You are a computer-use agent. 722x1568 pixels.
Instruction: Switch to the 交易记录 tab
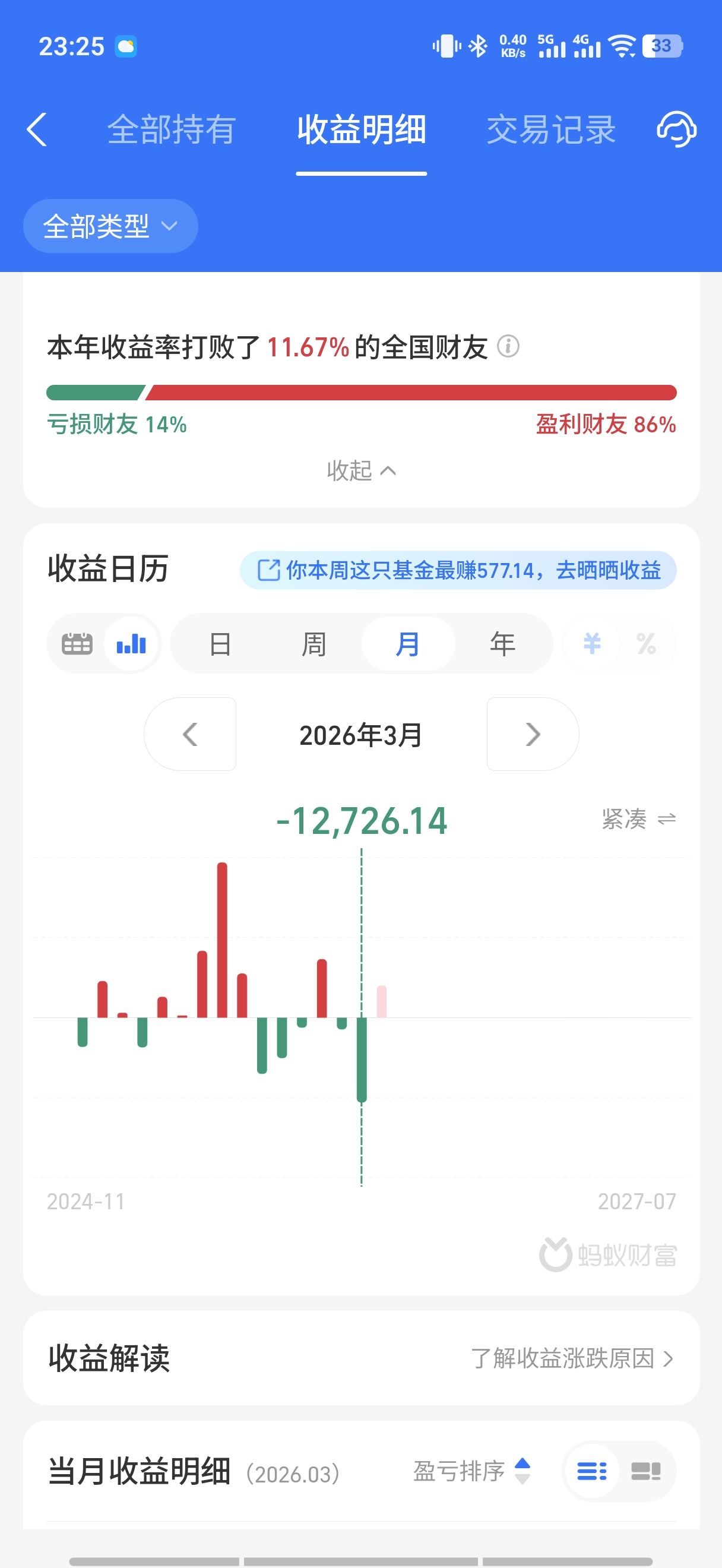pos(550,129)
